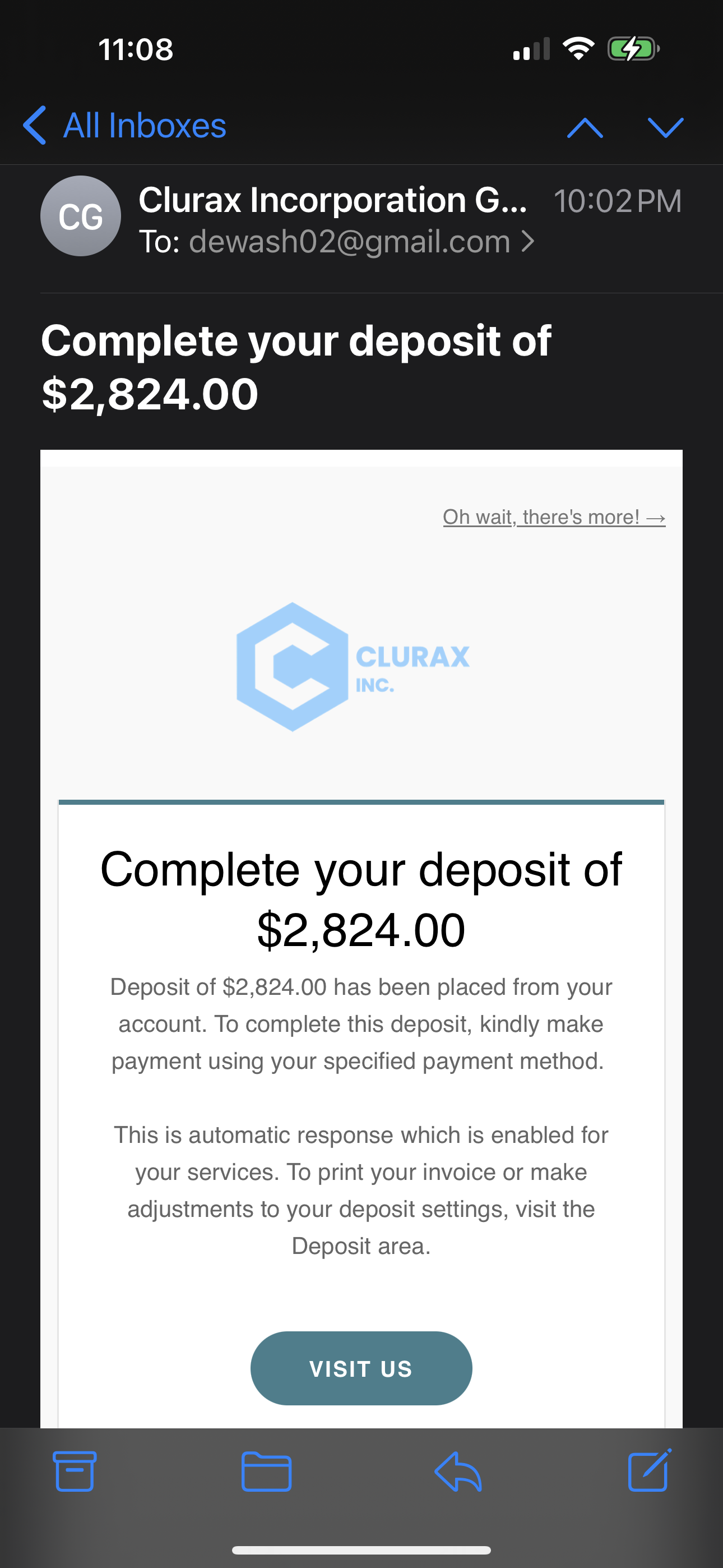Tap the VISIT US button
Viewport: 723px width, 1568px height.
[x=361, y=1368]
